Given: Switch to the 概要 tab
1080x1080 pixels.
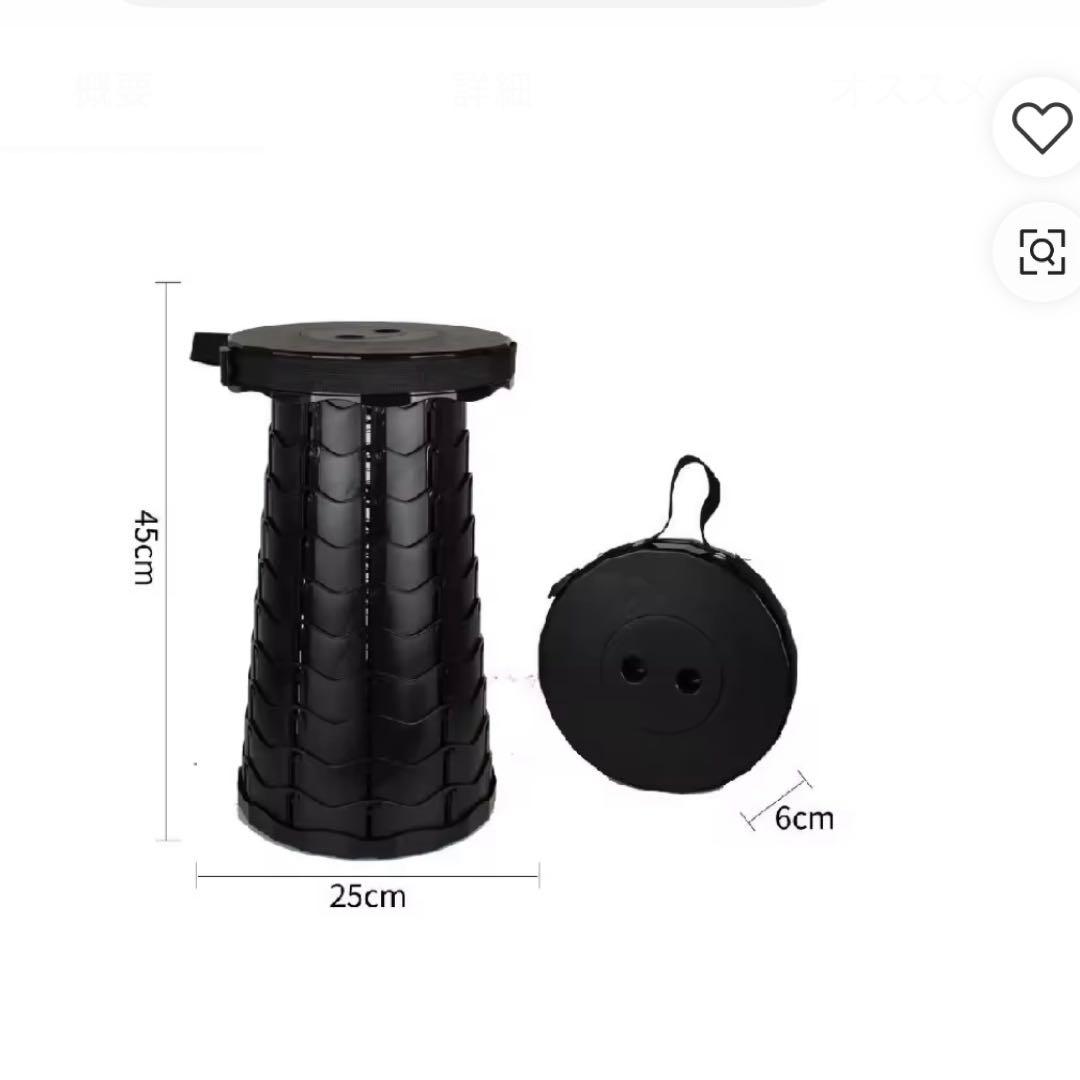Looking at the screenshot, I should click(x=114, y=92).
